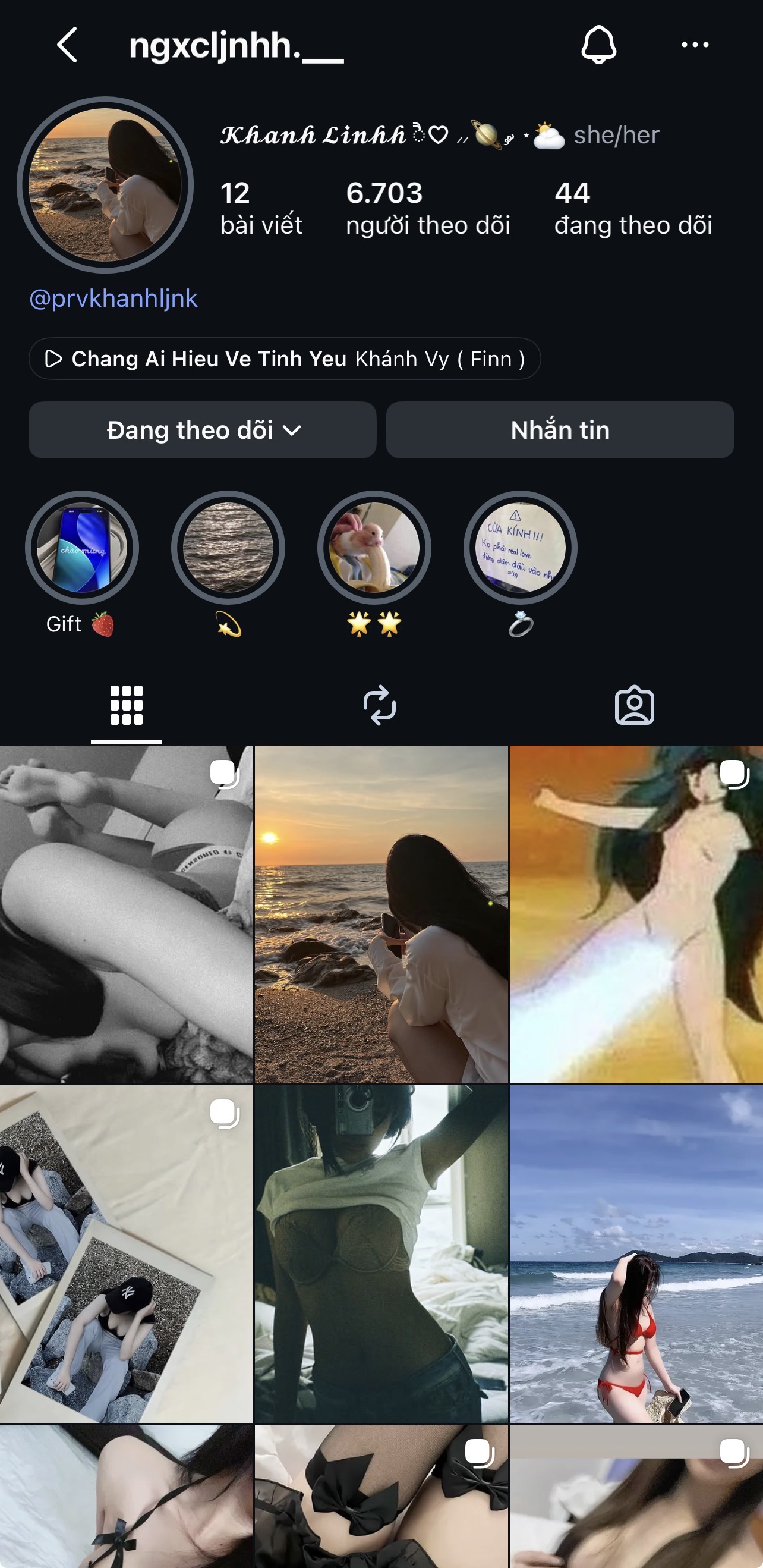Image resolution: width=763 pixels, height=1568 pixels.
Task: Open the double-star emoji highlight
Action: click(x=374, y=564)
